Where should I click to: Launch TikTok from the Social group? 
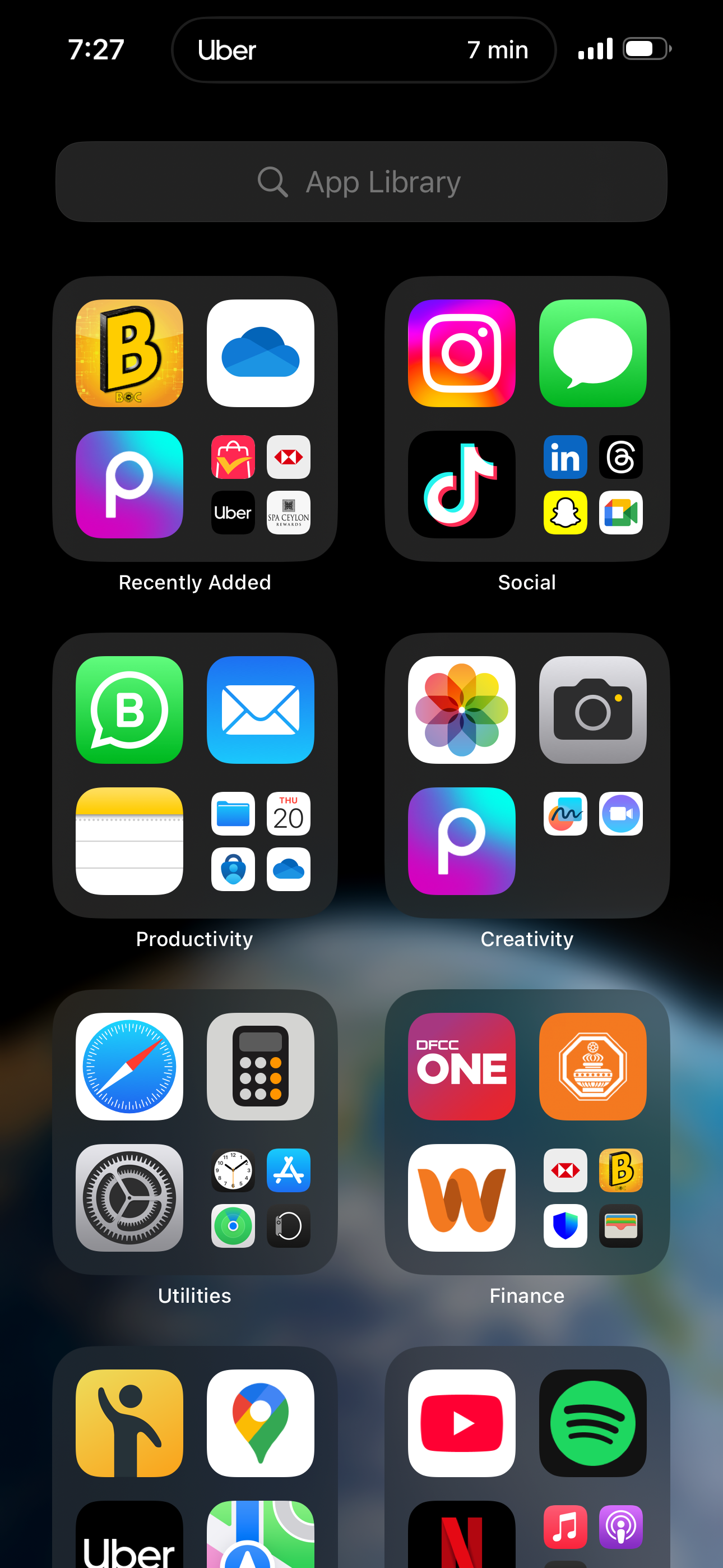461,485
